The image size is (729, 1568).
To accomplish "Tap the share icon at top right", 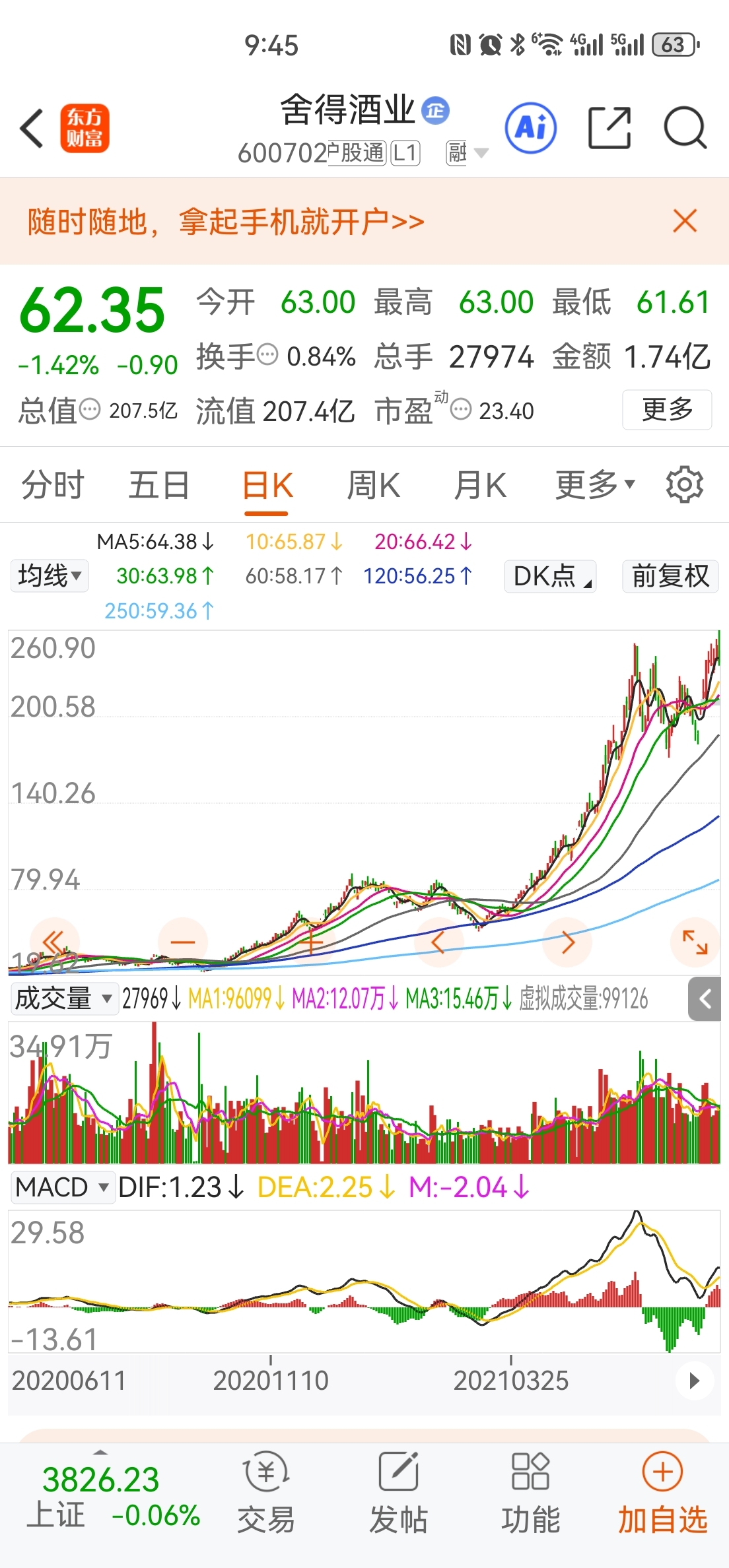I will [x=609, y=128].
